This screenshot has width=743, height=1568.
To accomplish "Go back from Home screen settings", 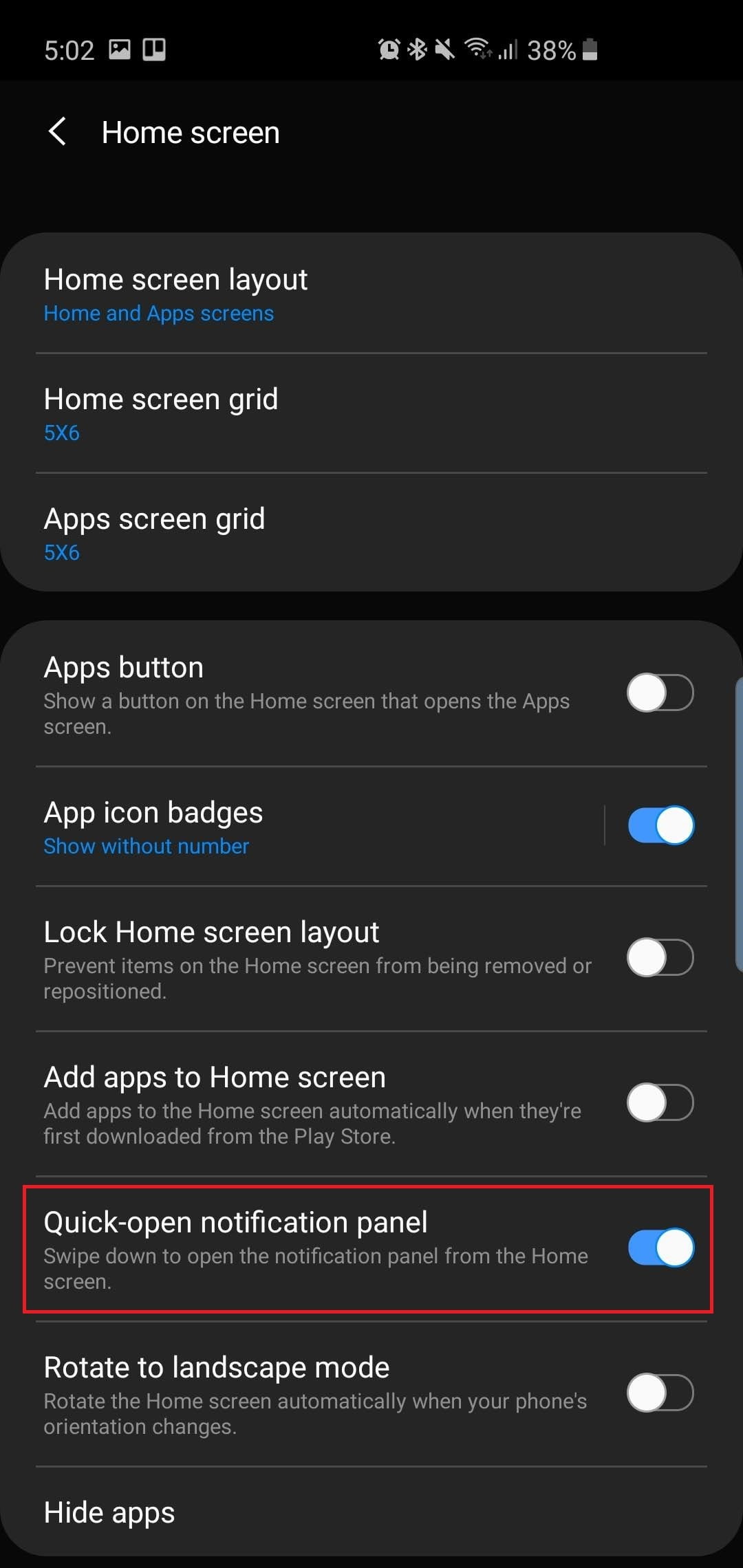I will click(57, 131).
